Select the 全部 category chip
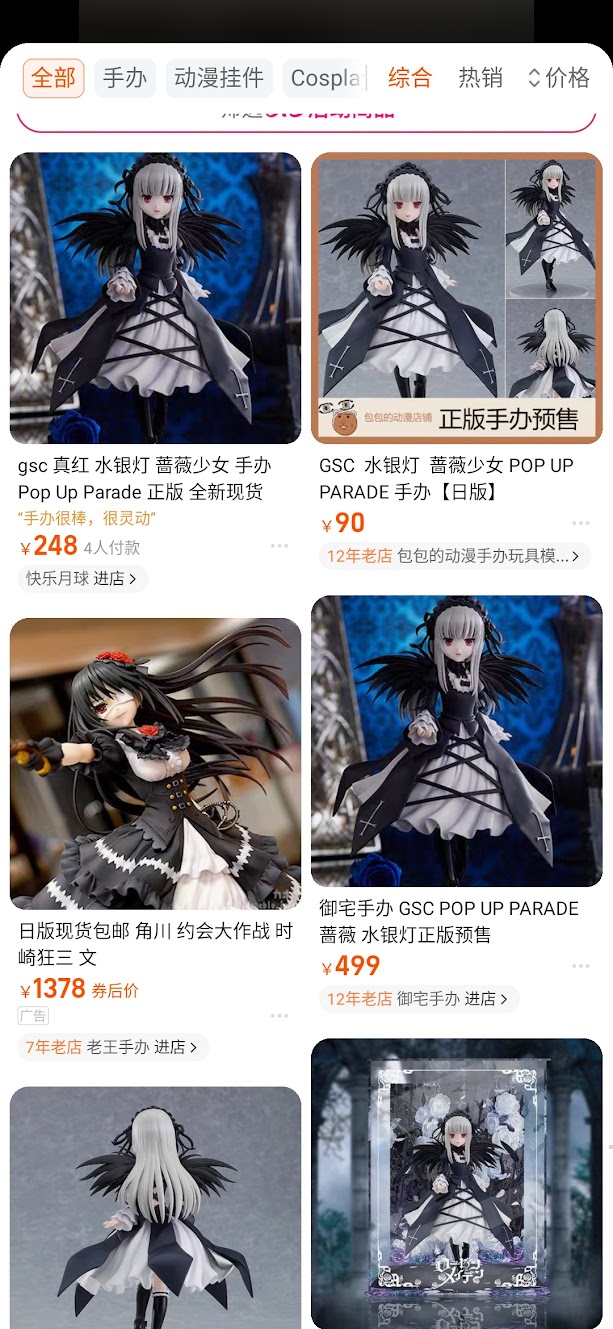Viewport: 613px width, 1329px height. coord(54,78)
